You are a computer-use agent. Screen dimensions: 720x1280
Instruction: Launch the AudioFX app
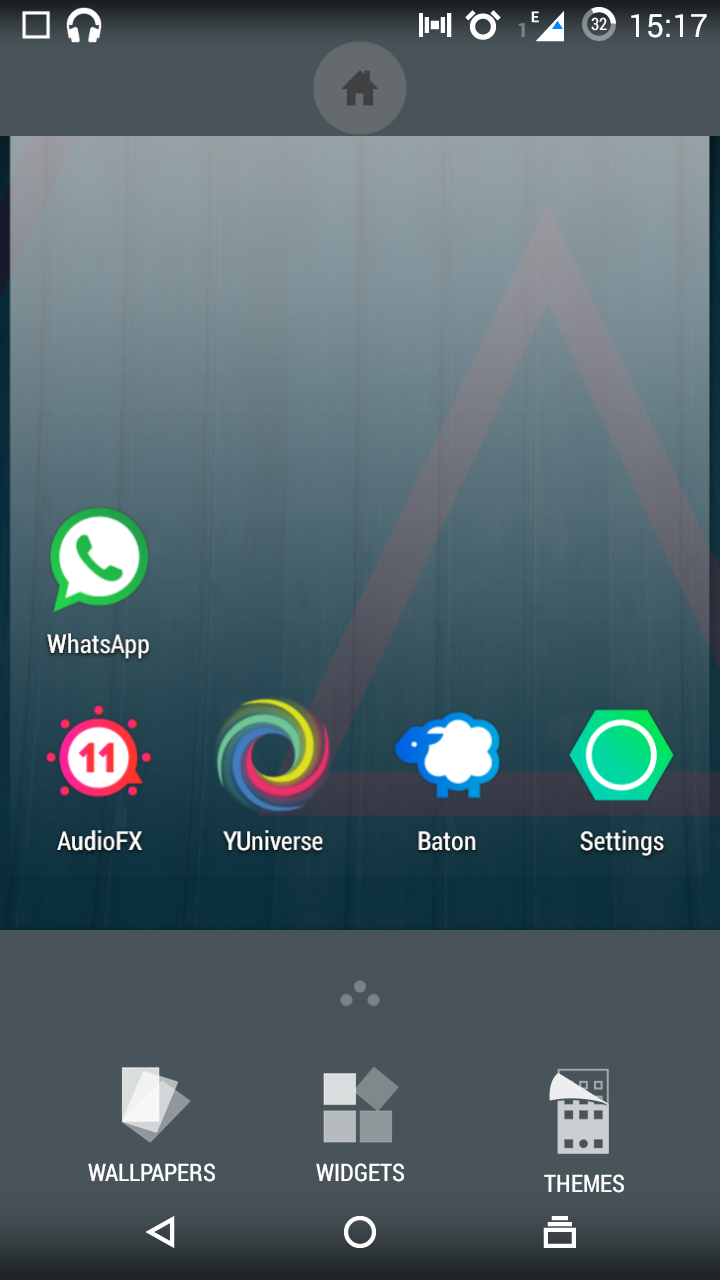[x=98, y=757]
